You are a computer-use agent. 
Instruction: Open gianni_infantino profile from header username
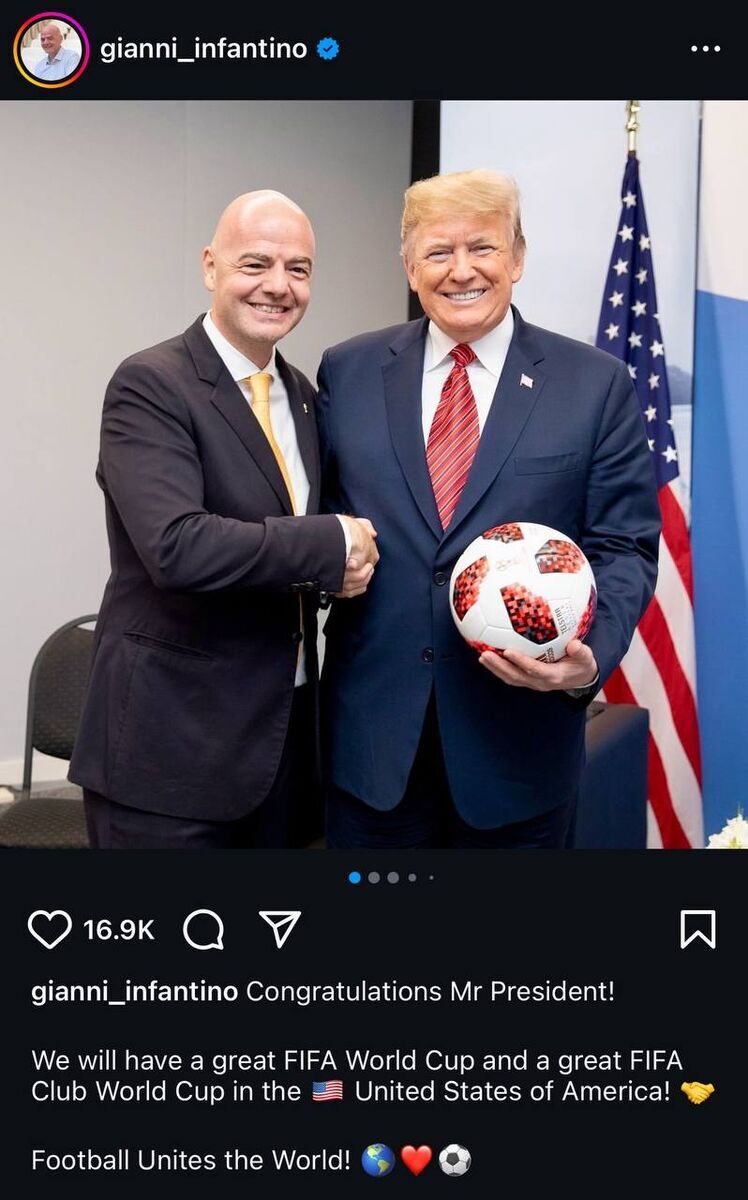(203, 49)
